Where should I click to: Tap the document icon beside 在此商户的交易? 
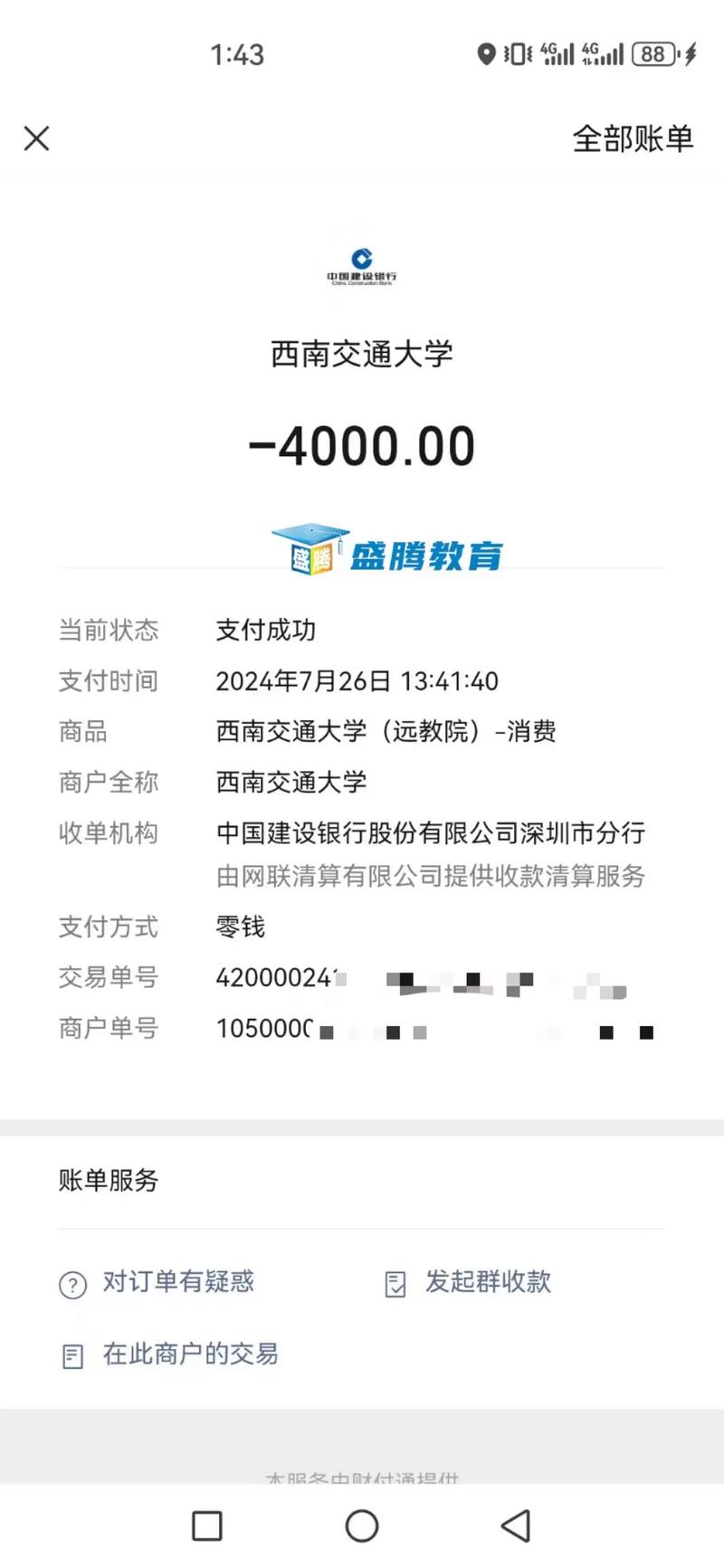(72, 1355)
